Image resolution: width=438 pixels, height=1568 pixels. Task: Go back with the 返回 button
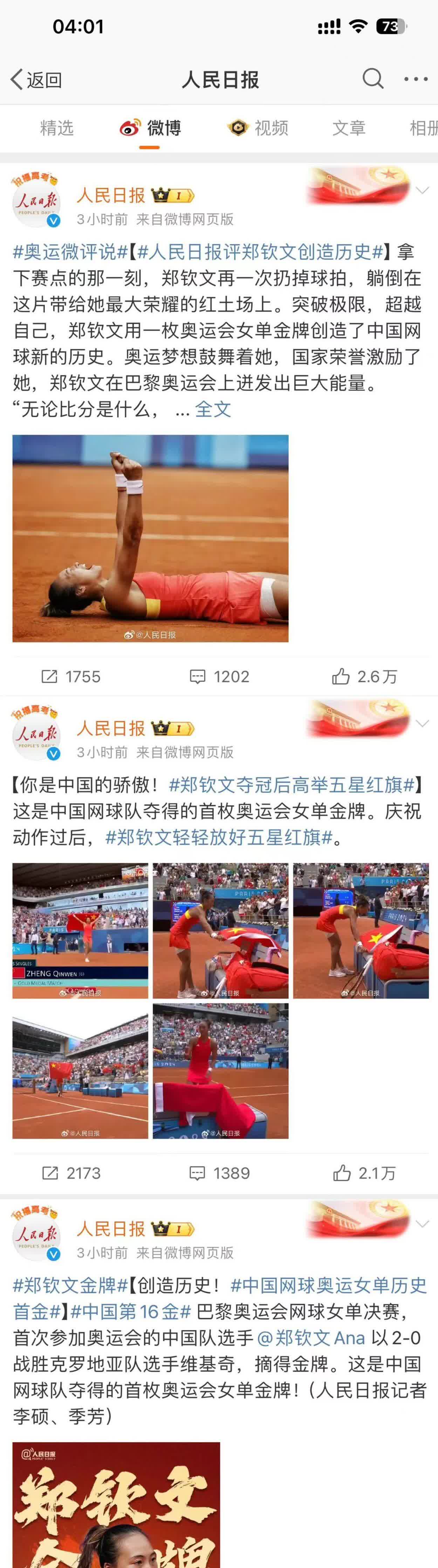coord(36,80)
